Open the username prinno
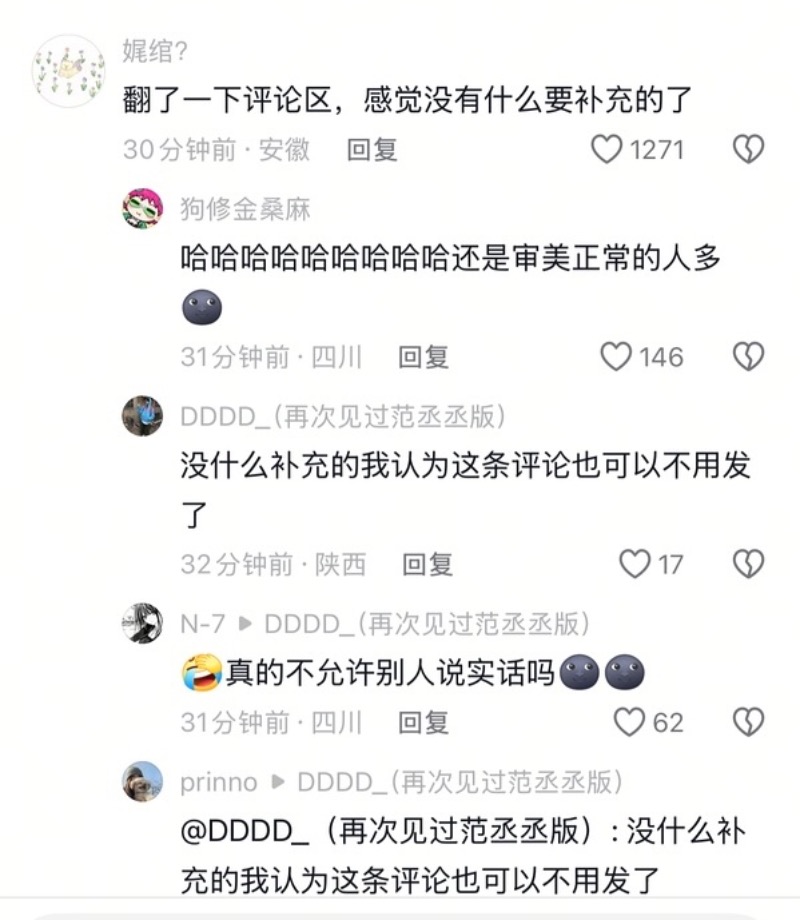This screenshot has width=800, height=920. tap(219, 782)
